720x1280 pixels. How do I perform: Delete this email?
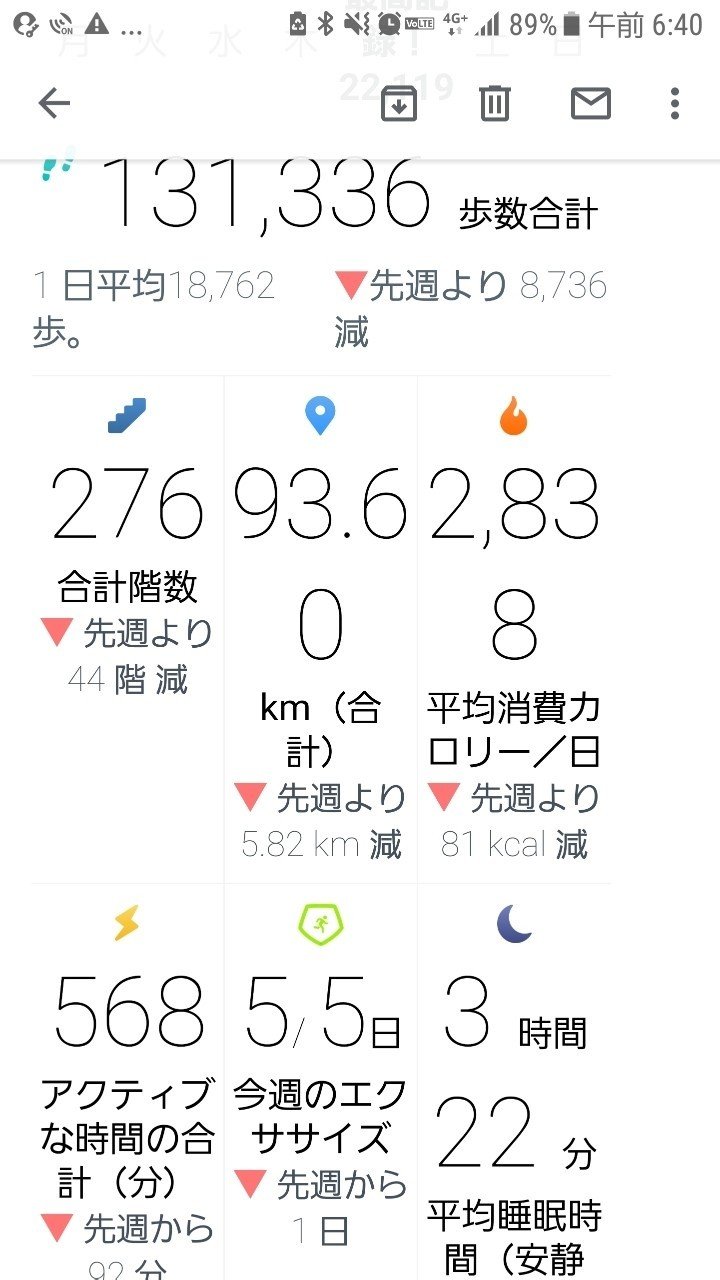pos(494,103)
